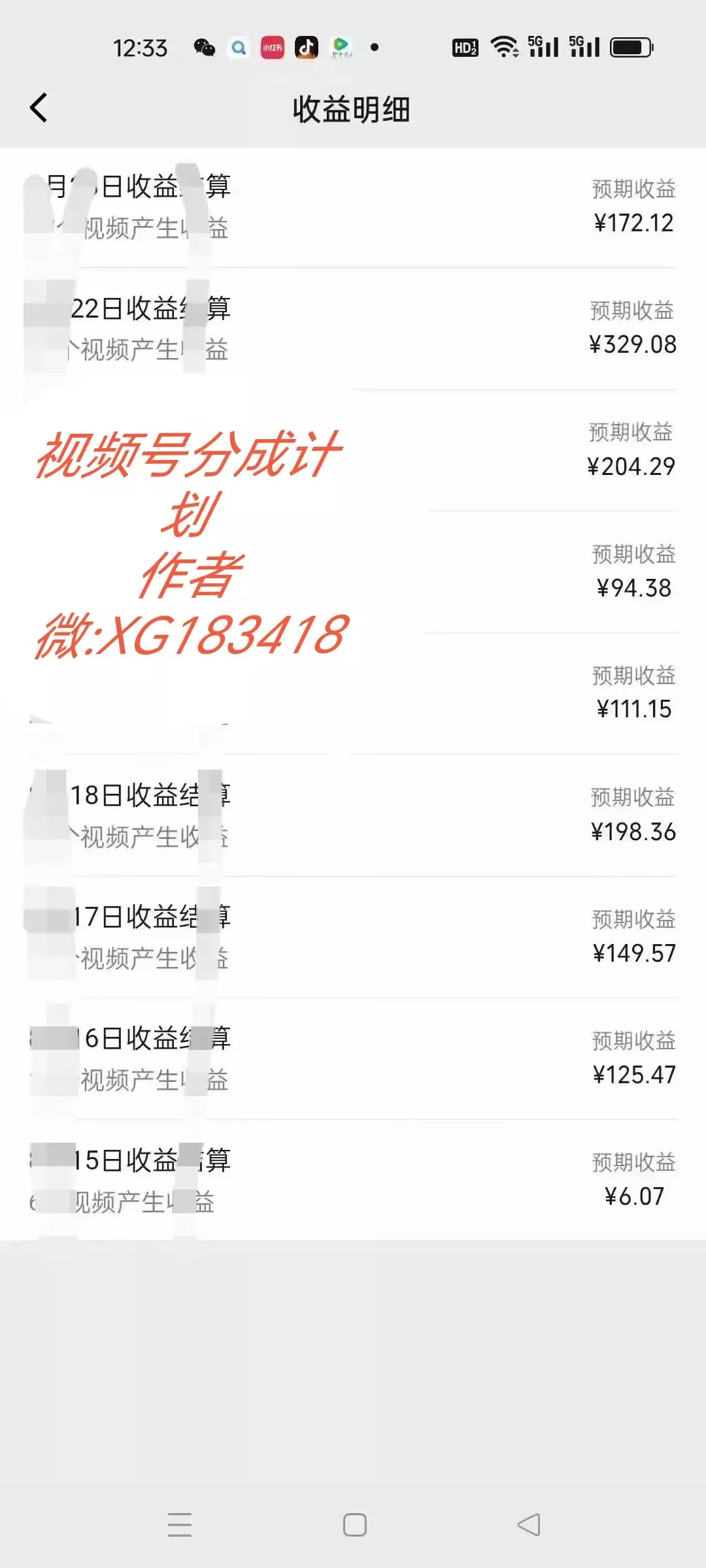The width and height of the screenshot is (706, 1568).
Task: Open the Tencent Video notification icon
Action: tap(341, 46)
